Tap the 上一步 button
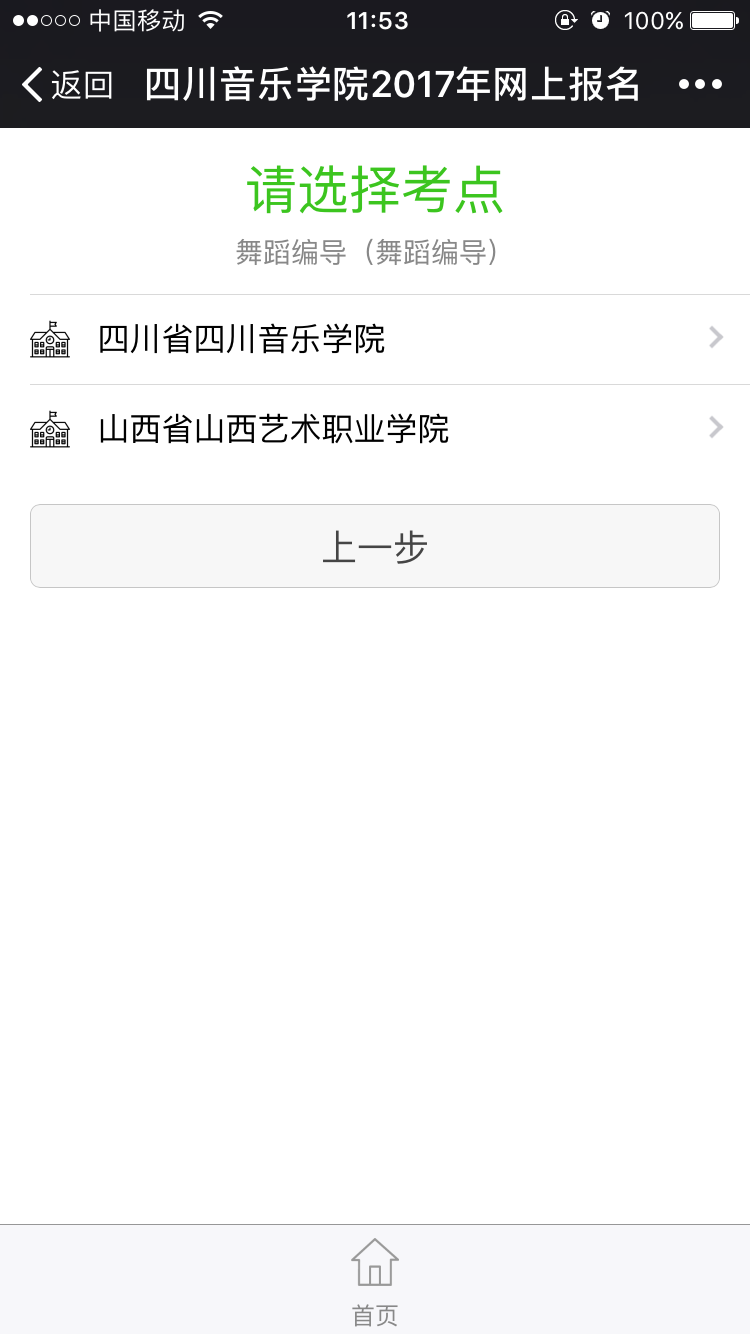Viewport: 750px width, 1334px height. (375, 546)
